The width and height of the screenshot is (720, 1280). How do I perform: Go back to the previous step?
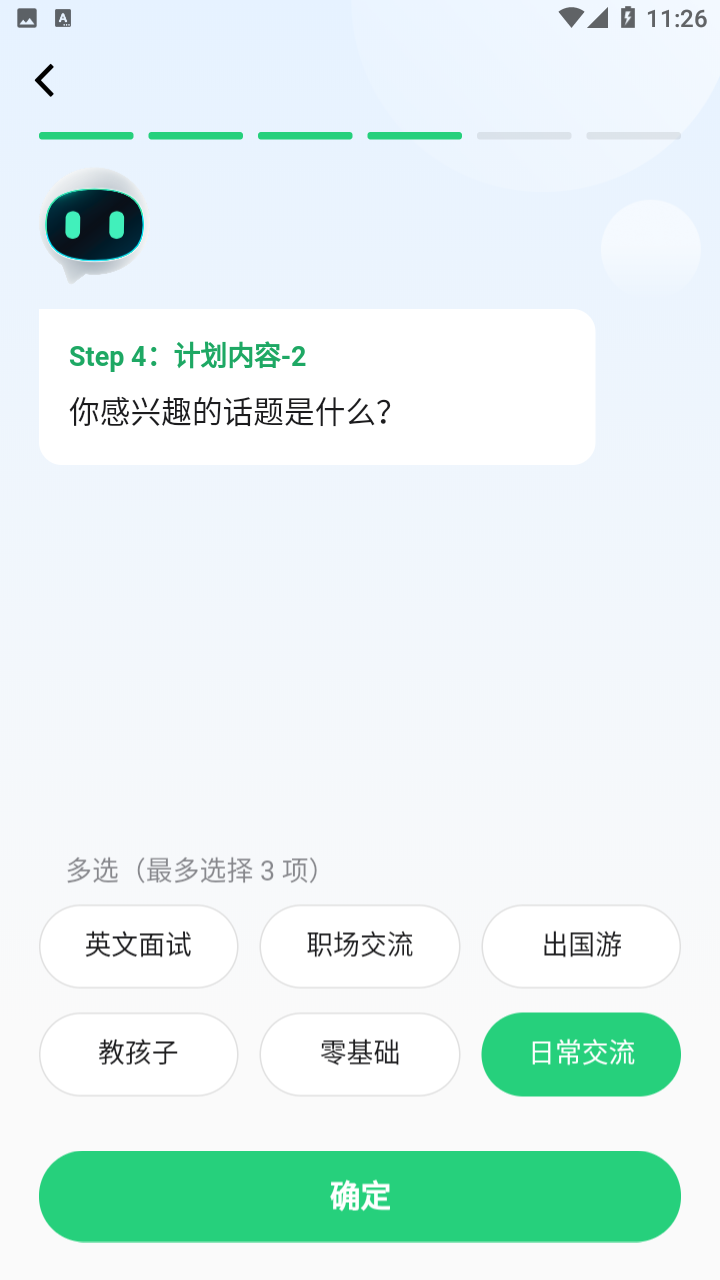[45, 80]
